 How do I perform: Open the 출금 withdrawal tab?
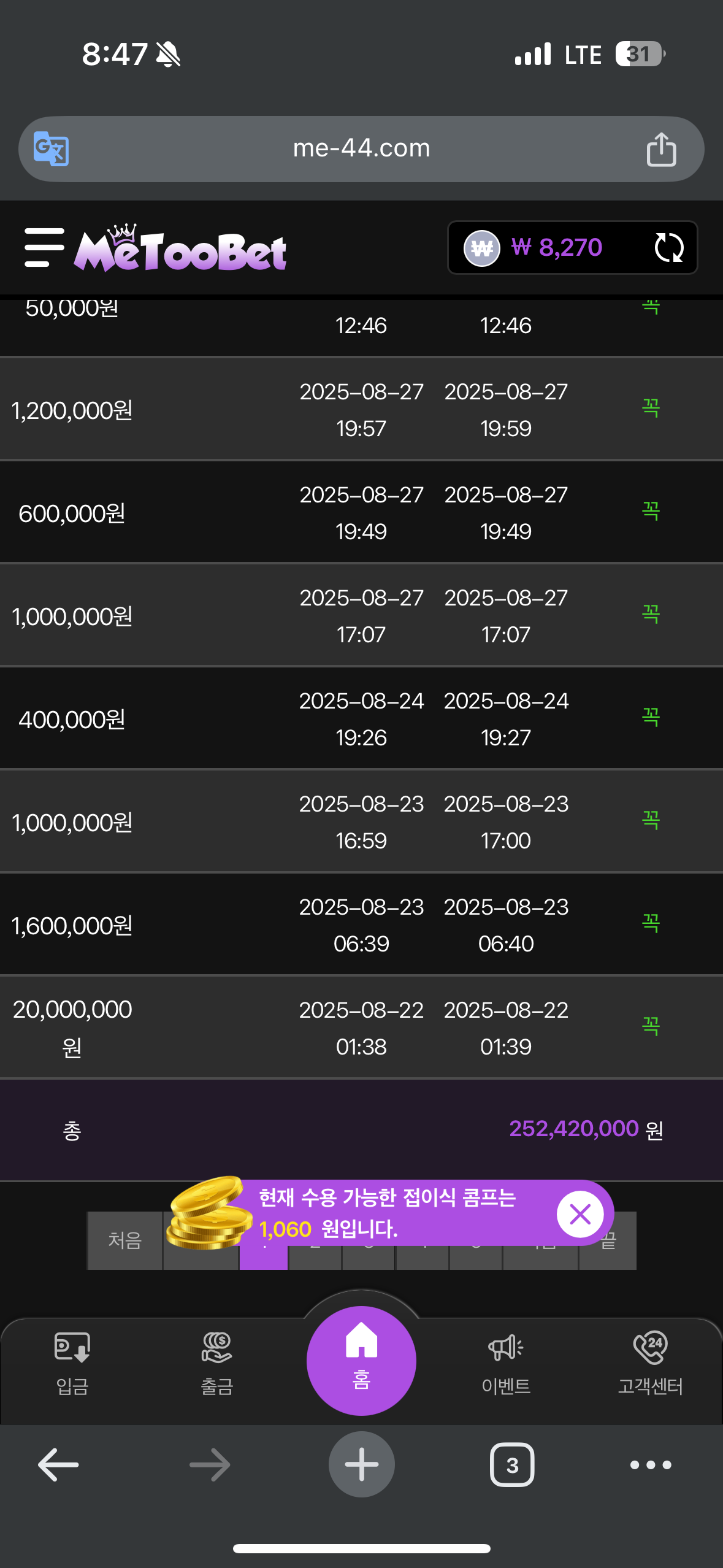[217, 1364]
